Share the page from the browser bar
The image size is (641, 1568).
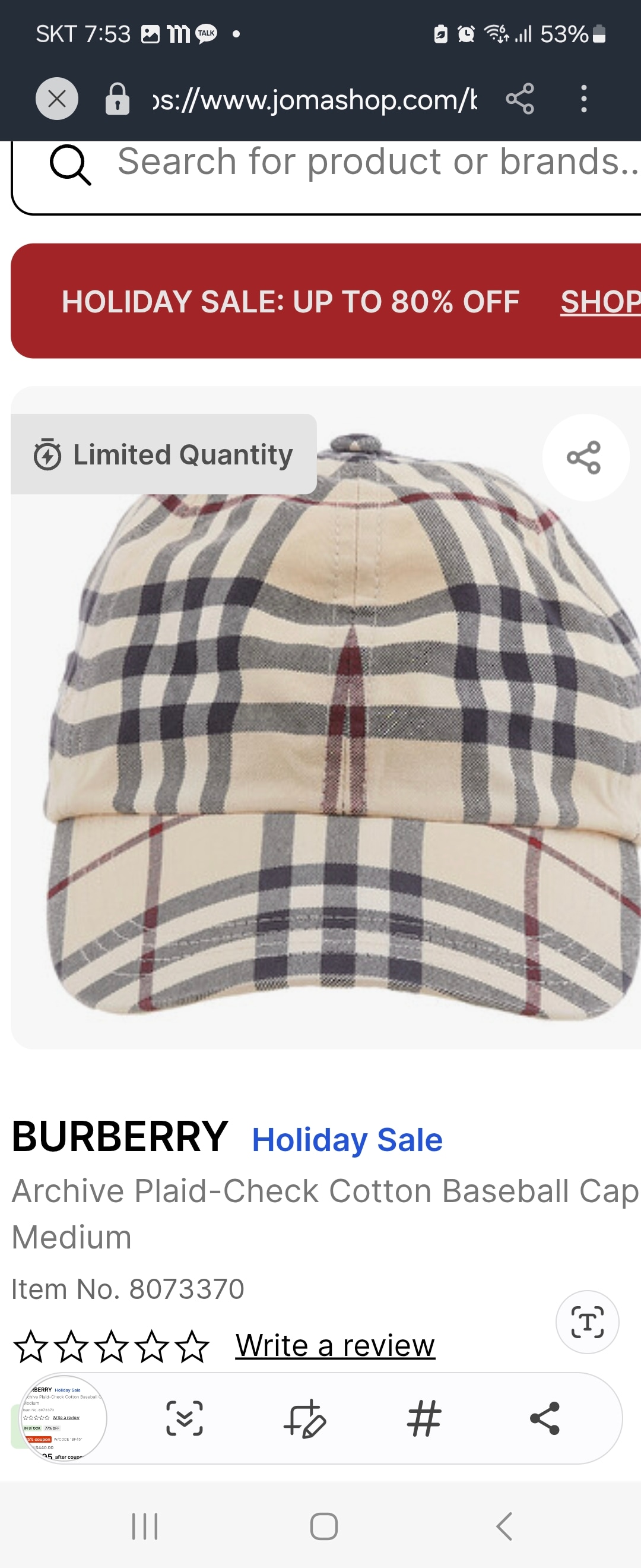point(520,99)
